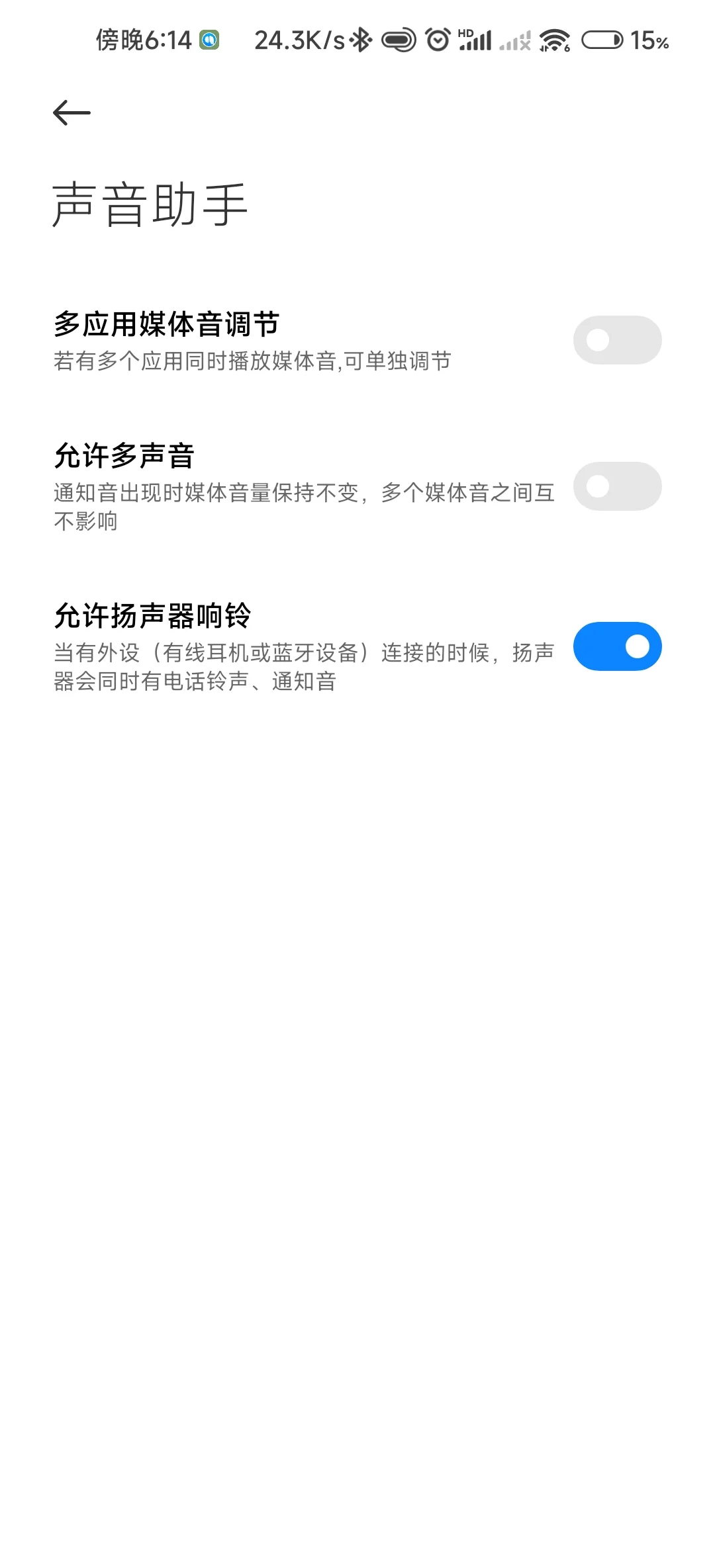Tap the back arrow to leave 声音助手

(x=68, y=112)
